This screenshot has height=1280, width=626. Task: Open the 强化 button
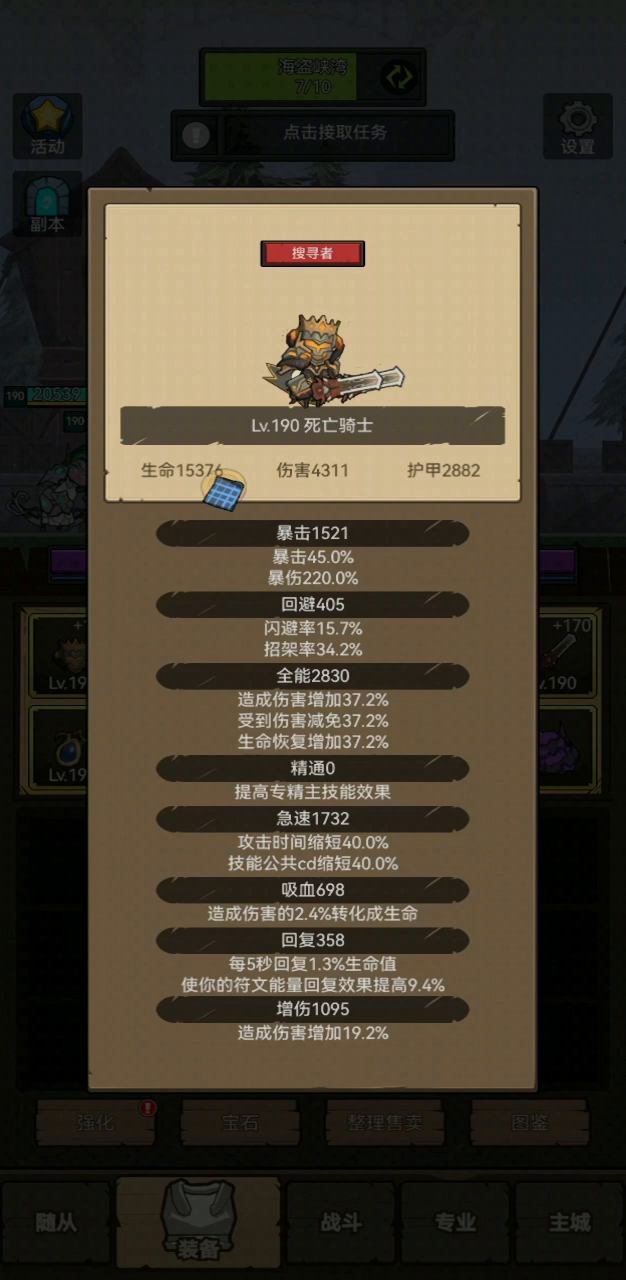(x=97, y=1123)
